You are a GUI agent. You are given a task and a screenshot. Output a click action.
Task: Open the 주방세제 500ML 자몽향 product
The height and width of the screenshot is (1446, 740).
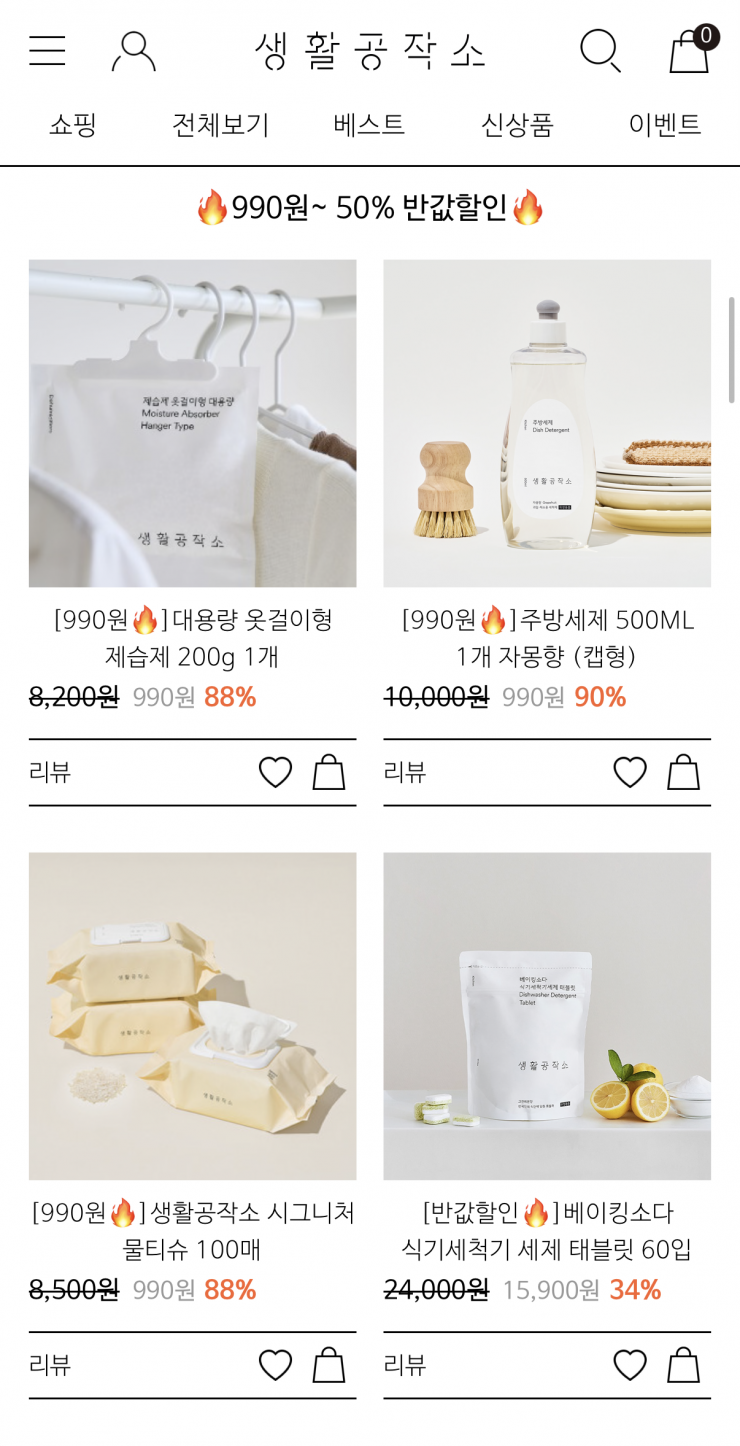tap(547, 423)
